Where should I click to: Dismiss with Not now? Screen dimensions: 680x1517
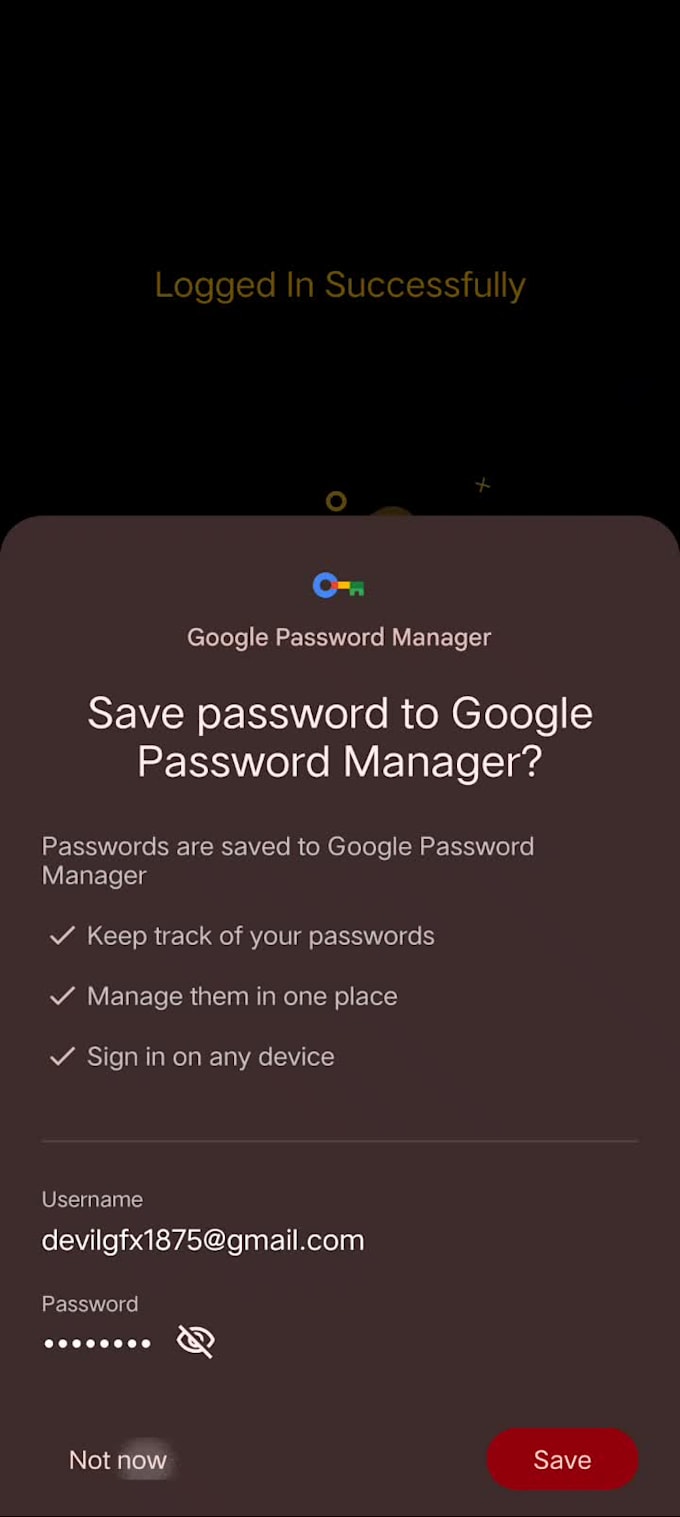click(118, 1460)
